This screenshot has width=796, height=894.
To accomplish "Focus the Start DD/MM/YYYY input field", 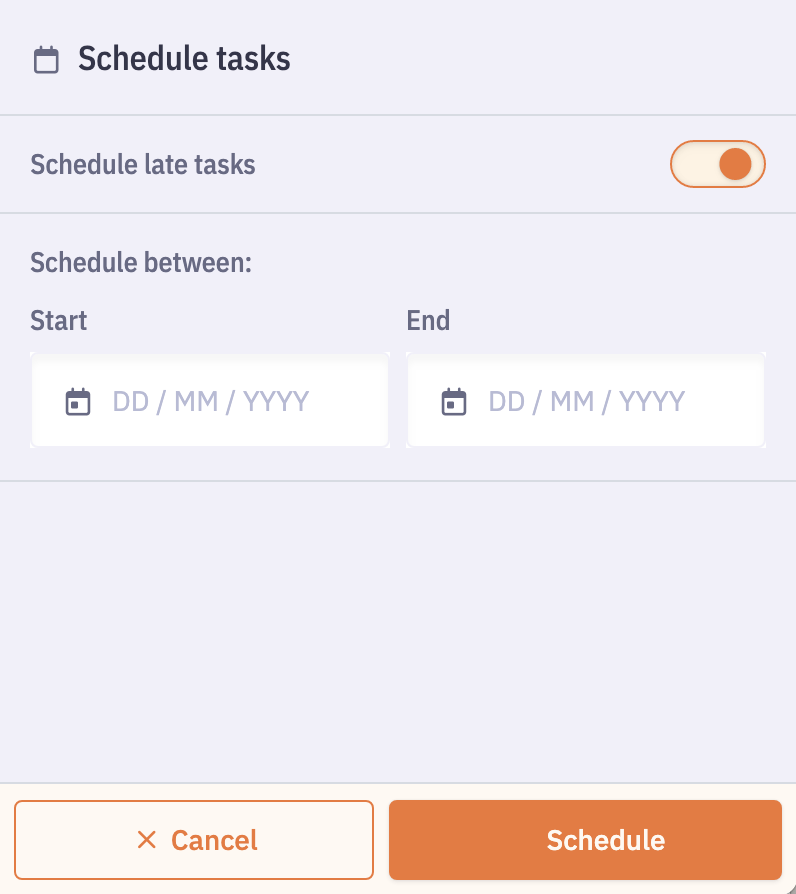I will point(230,400).
